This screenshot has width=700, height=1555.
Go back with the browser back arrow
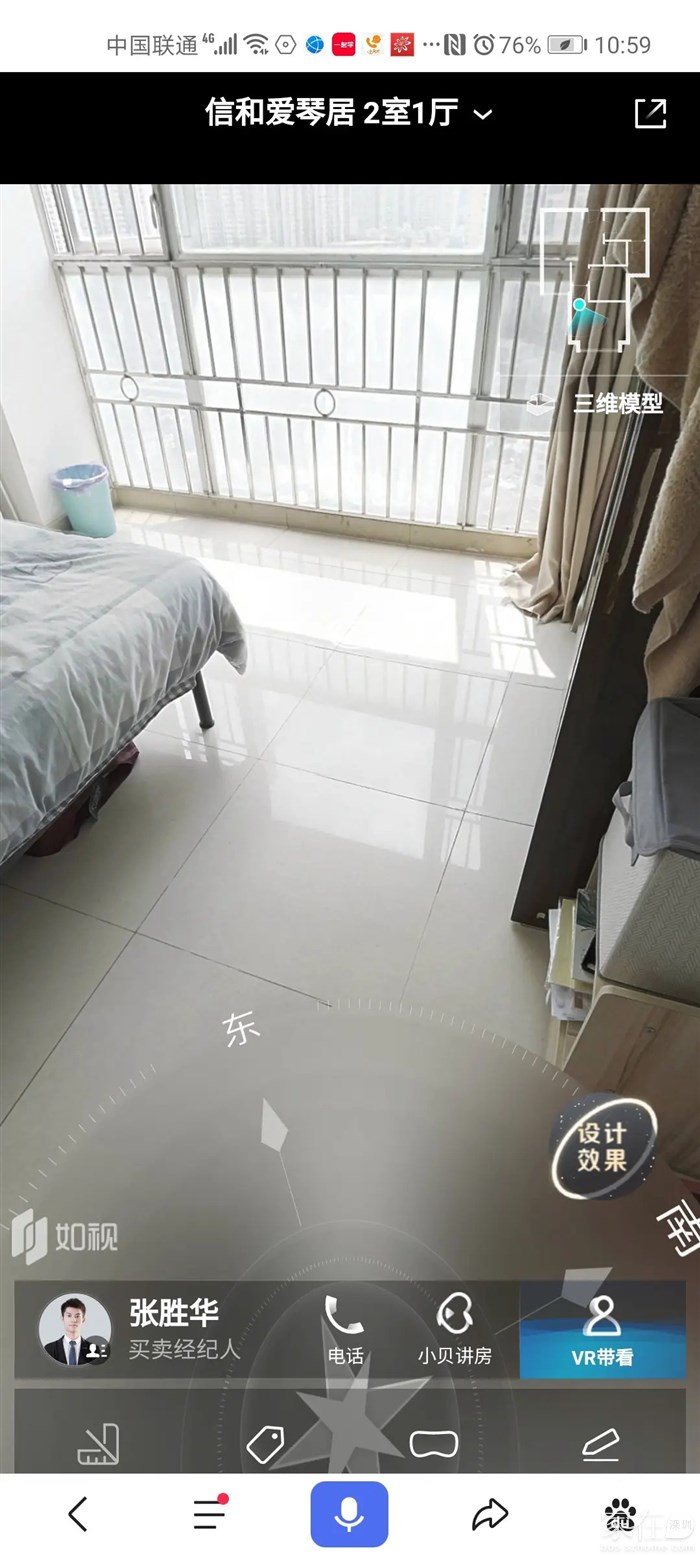click(x=78, y=1515)
